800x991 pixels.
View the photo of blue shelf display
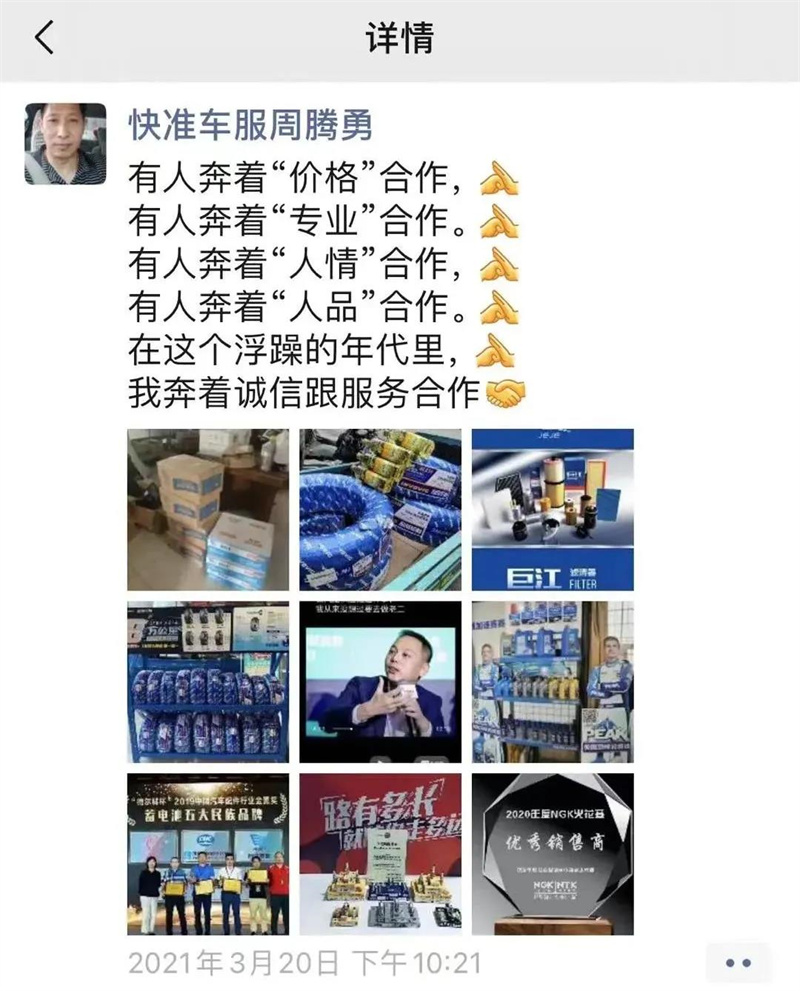208,682
